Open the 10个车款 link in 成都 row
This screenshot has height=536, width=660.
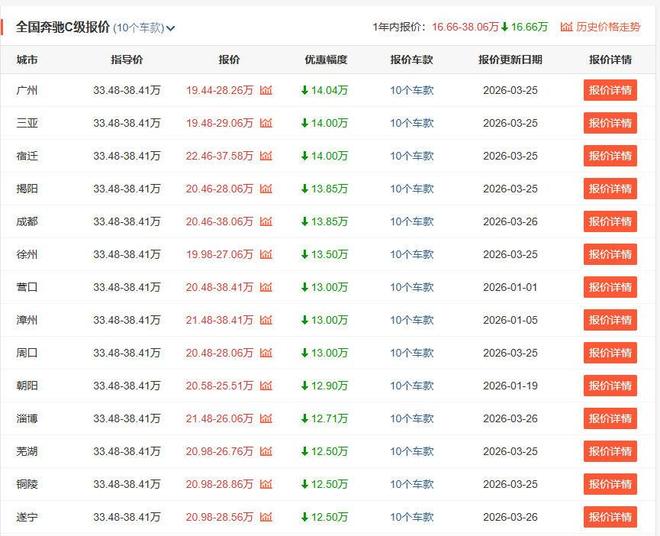pyautogui.click(x=412, y=222)
